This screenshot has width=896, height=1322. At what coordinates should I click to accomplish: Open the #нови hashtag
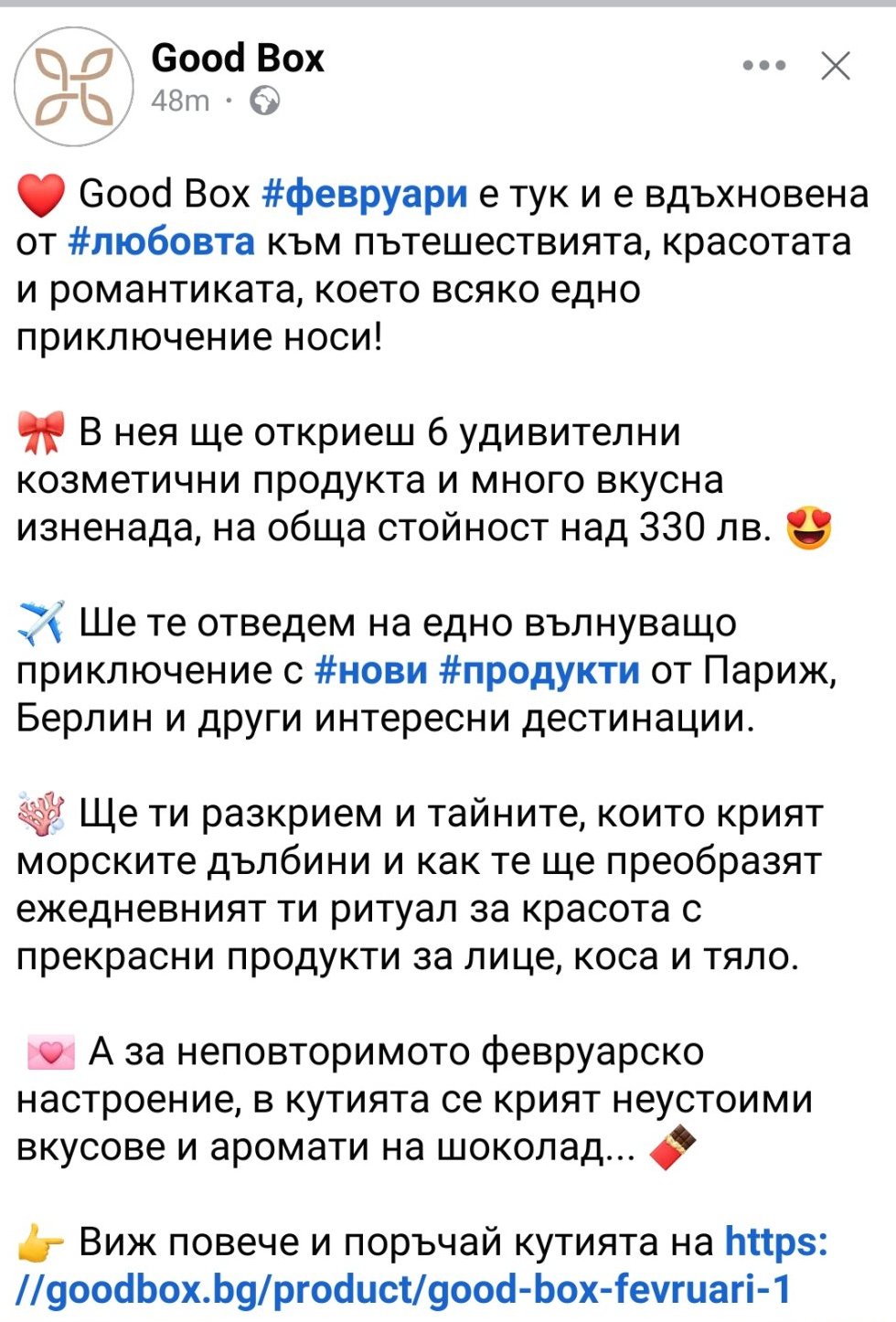tap(370, 671)
